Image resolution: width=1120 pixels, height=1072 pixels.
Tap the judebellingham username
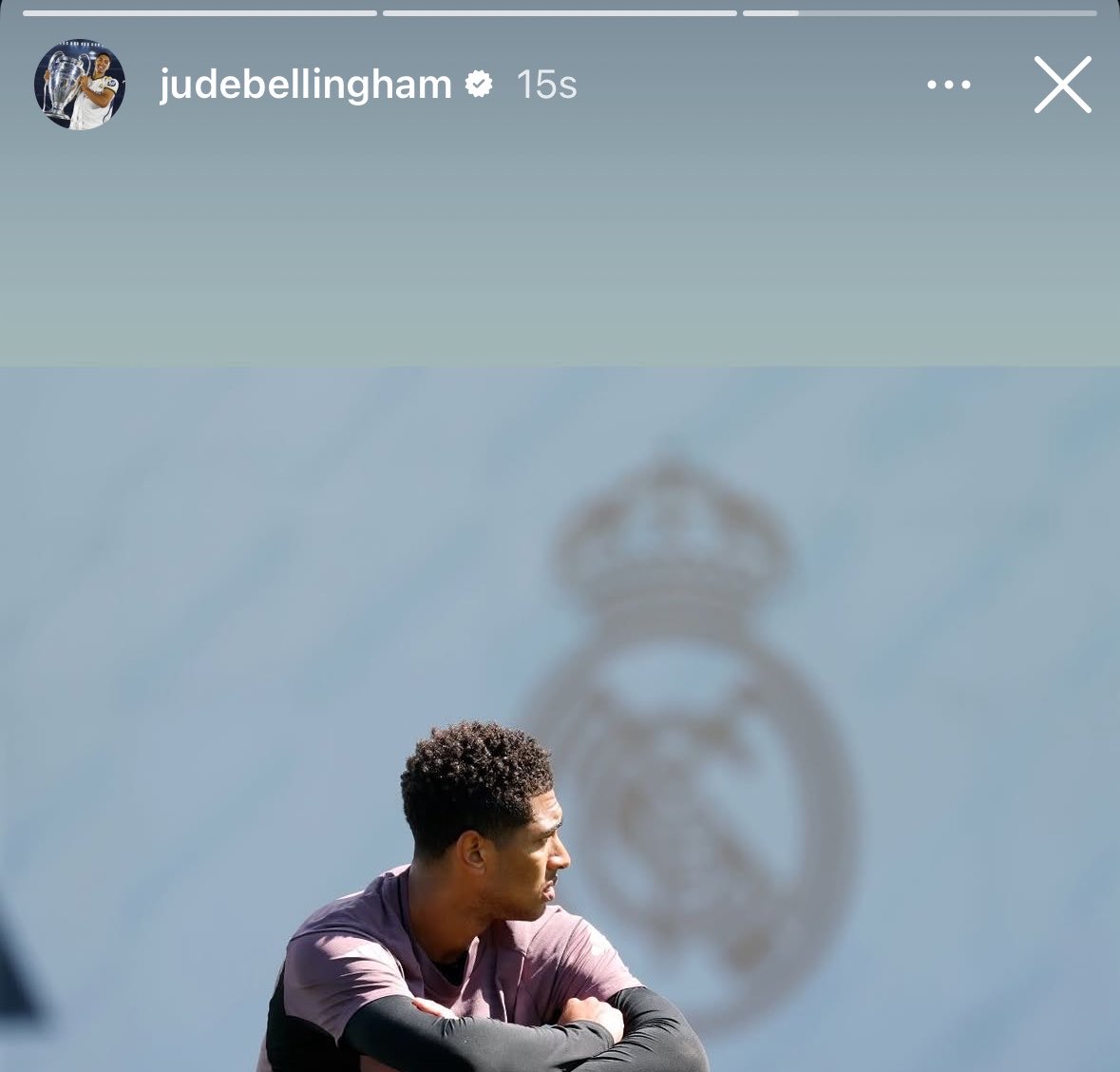pos(306,85)
